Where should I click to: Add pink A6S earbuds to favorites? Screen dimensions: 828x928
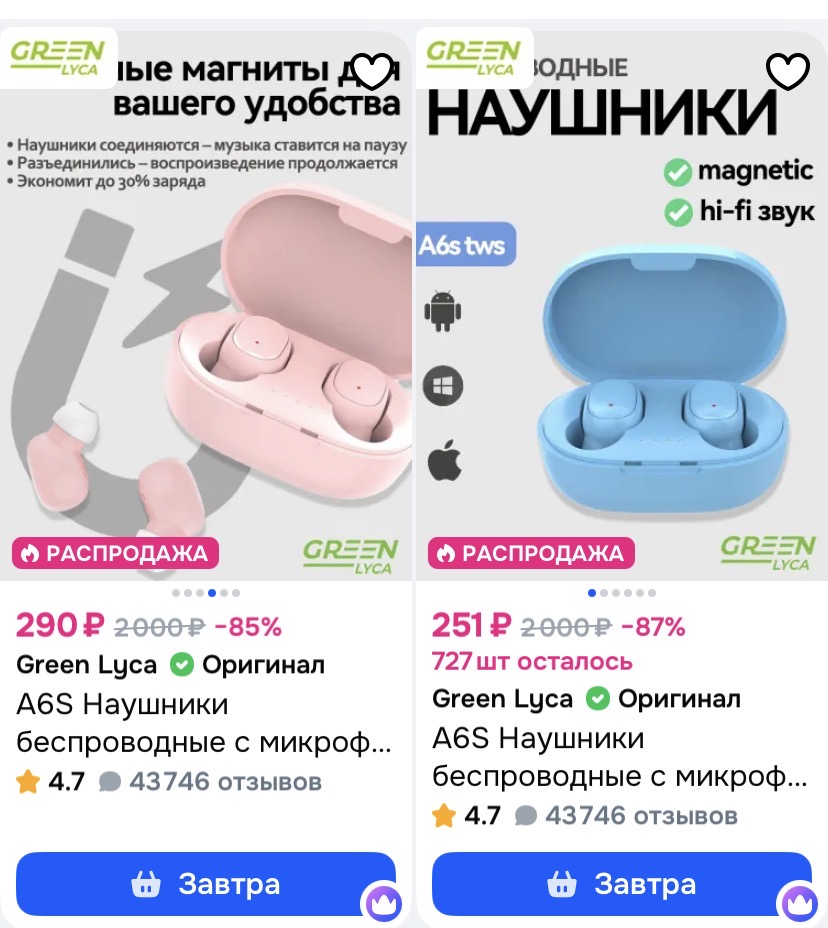click(x=374, y=70)
